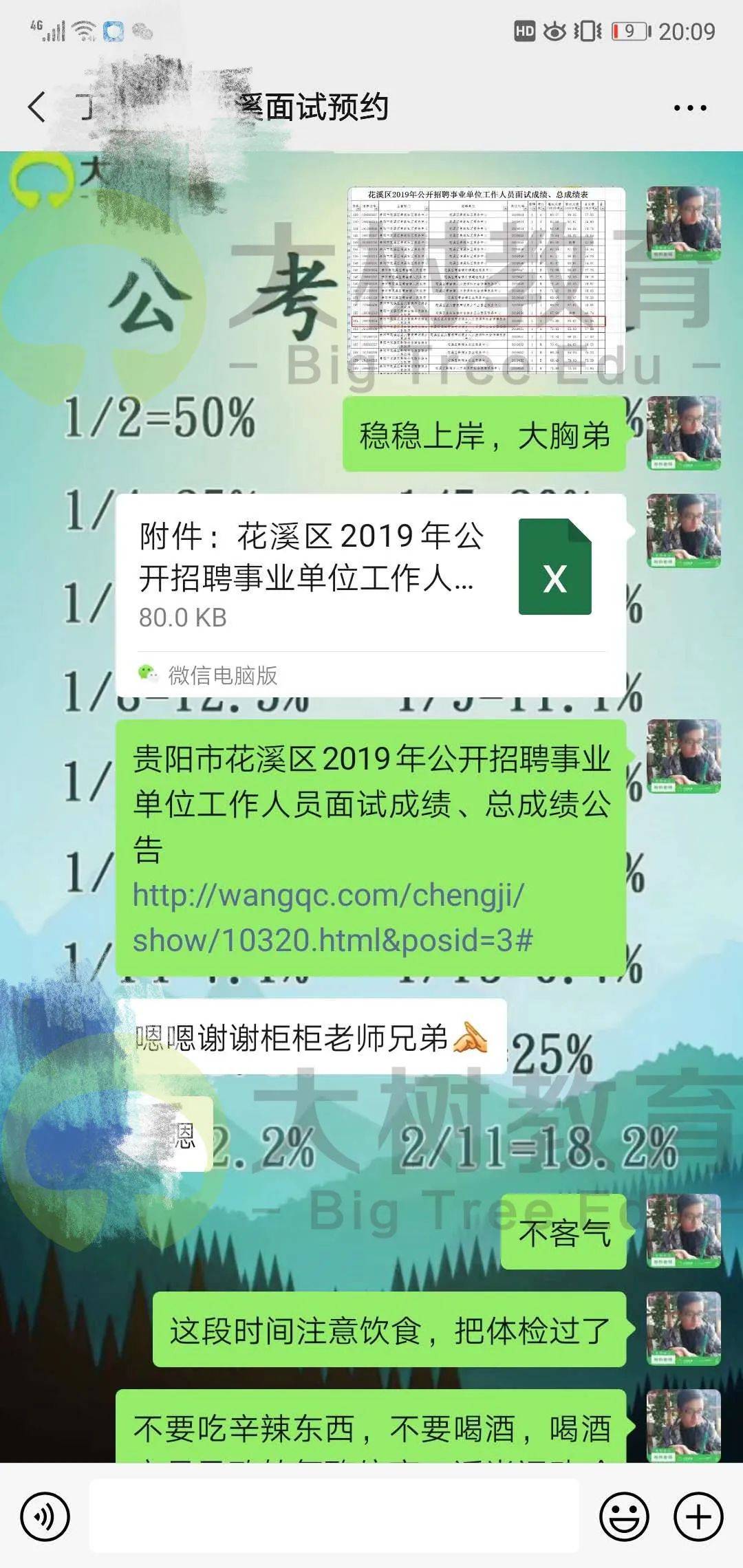The image size is (743, 1568).
Task: Open the wangqc.com chengji link
Action: coord(330,917)
